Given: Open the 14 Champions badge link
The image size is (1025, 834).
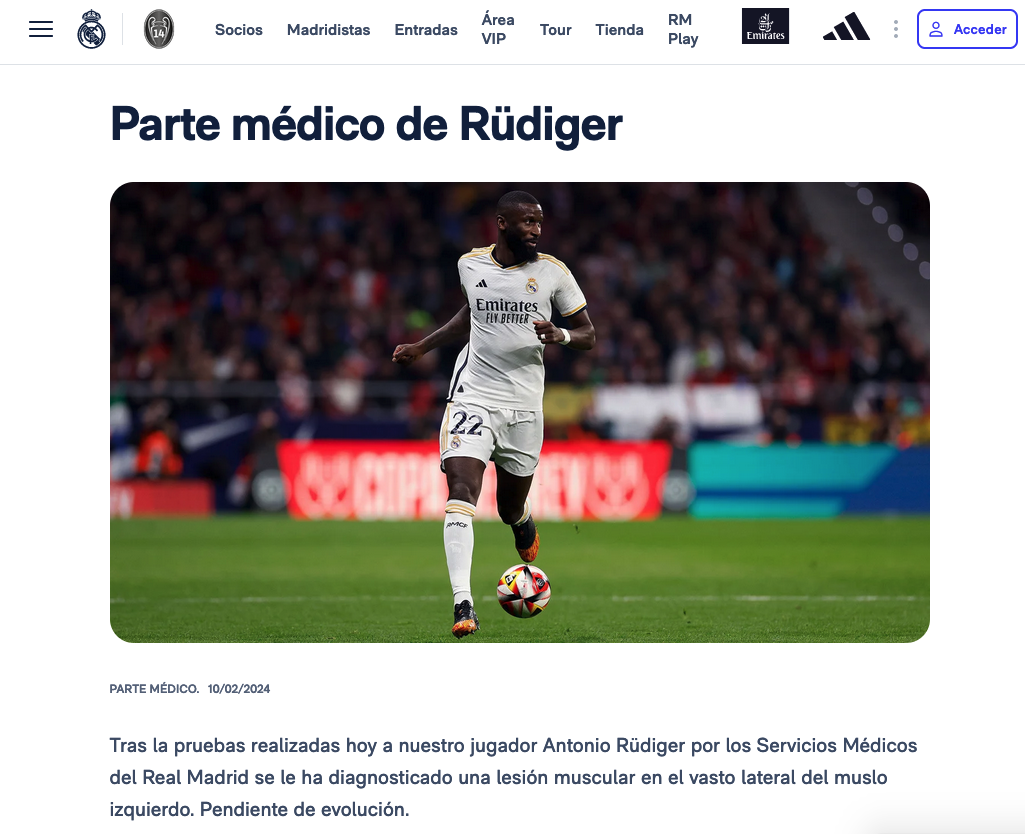Looking at the screenshot, I should [158, 29].
